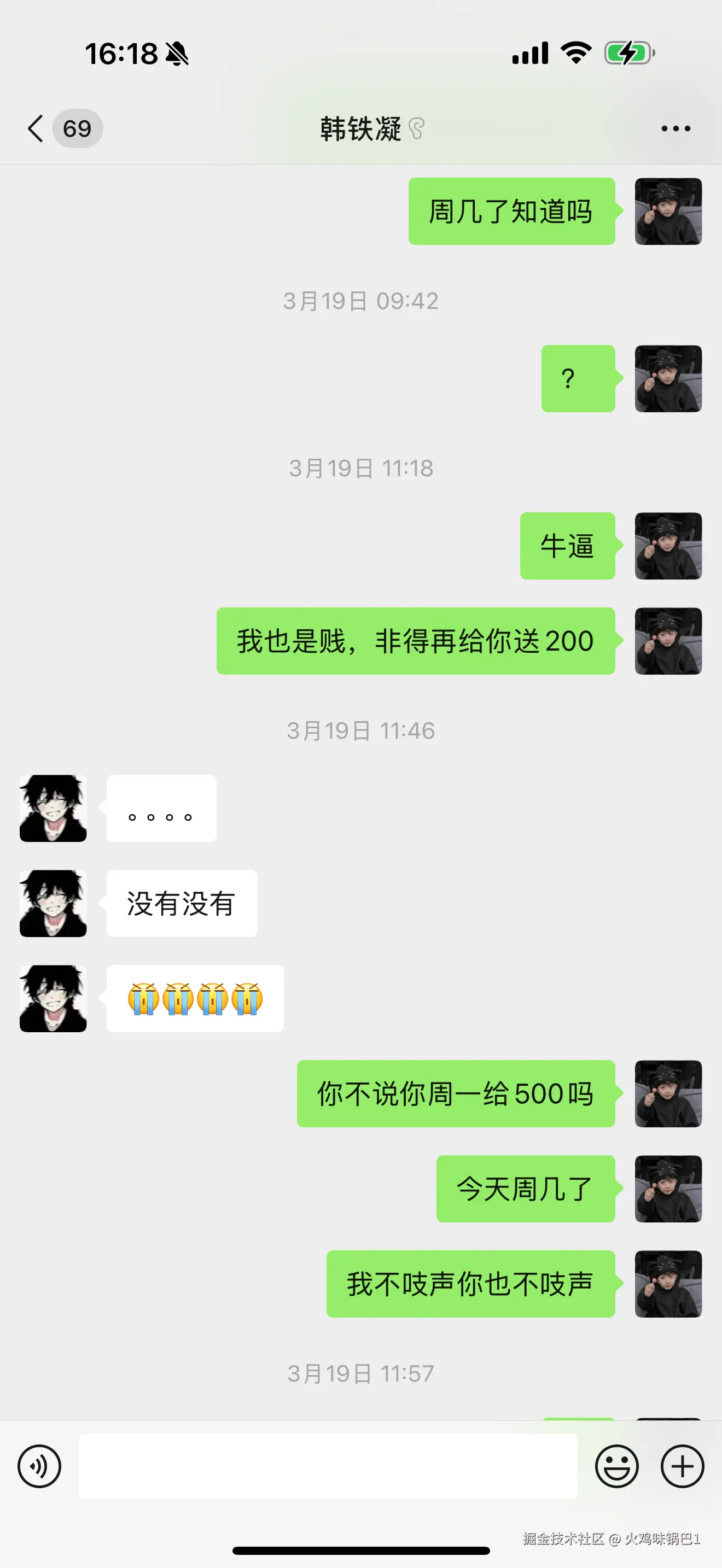Open the plus attachments menu

click(682, 1466)
